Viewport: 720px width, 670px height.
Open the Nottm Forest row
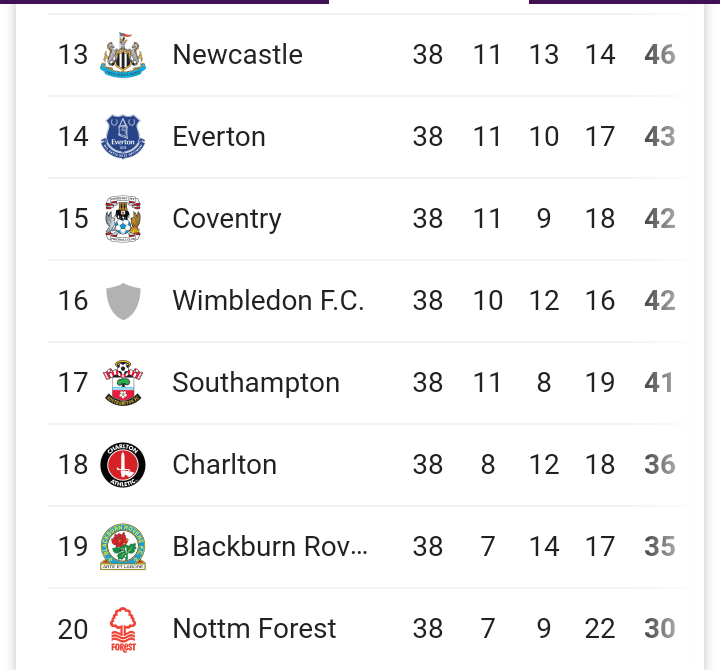[x=254, y=628]
